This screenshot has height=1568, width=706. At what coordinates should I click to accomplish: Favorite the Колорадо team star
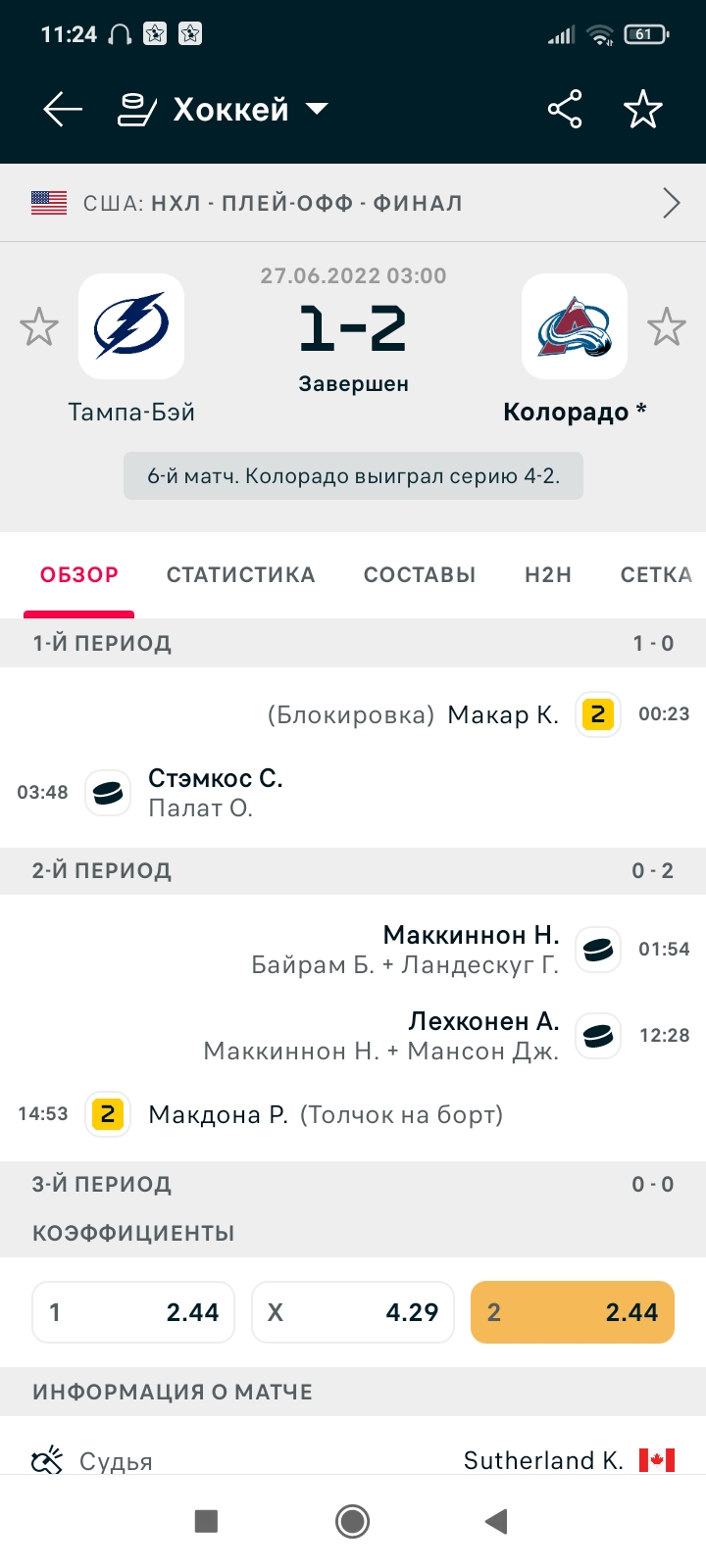click(x=667, y=327)
